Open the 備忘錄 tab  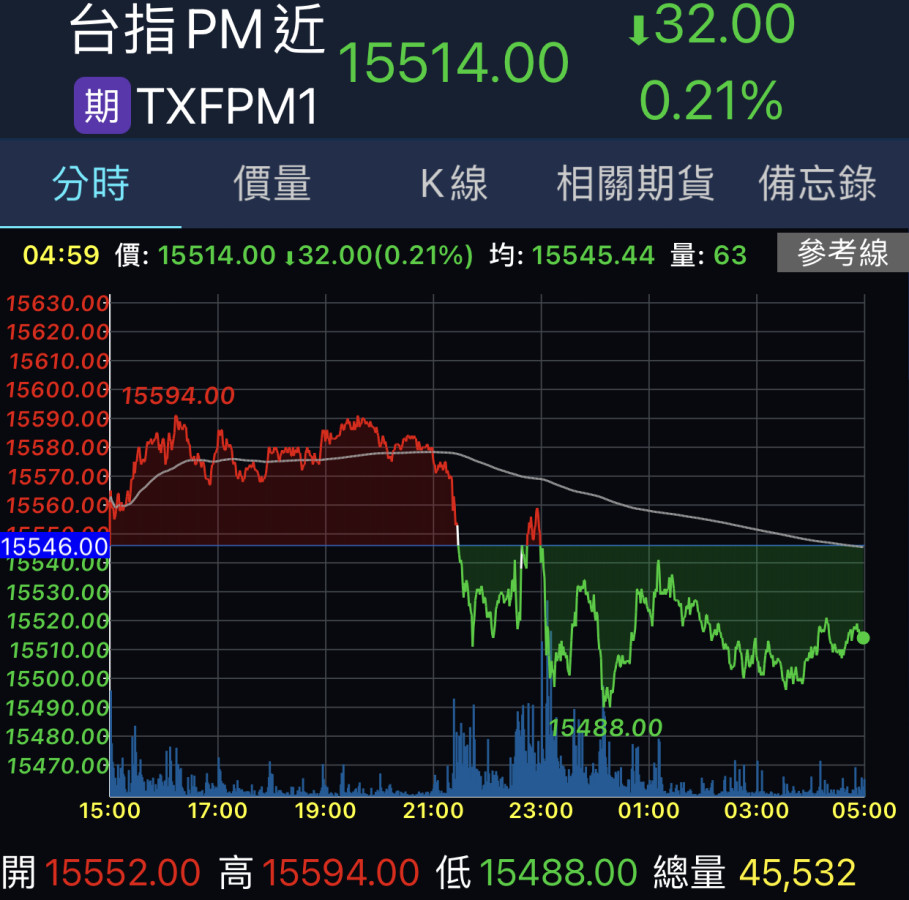pyautogui.click(x=817, y=184)
